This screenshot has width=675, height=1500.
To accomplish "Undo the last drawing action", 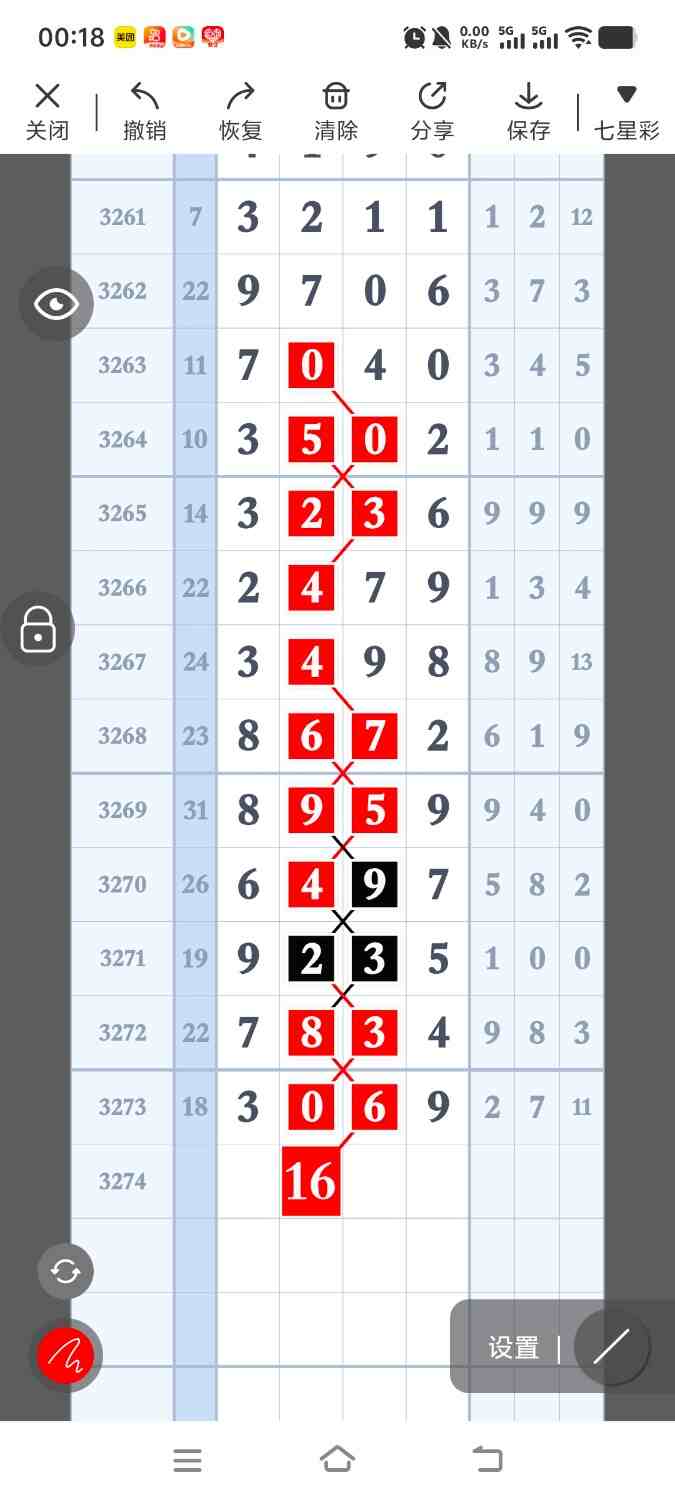I will coord(145,110).
